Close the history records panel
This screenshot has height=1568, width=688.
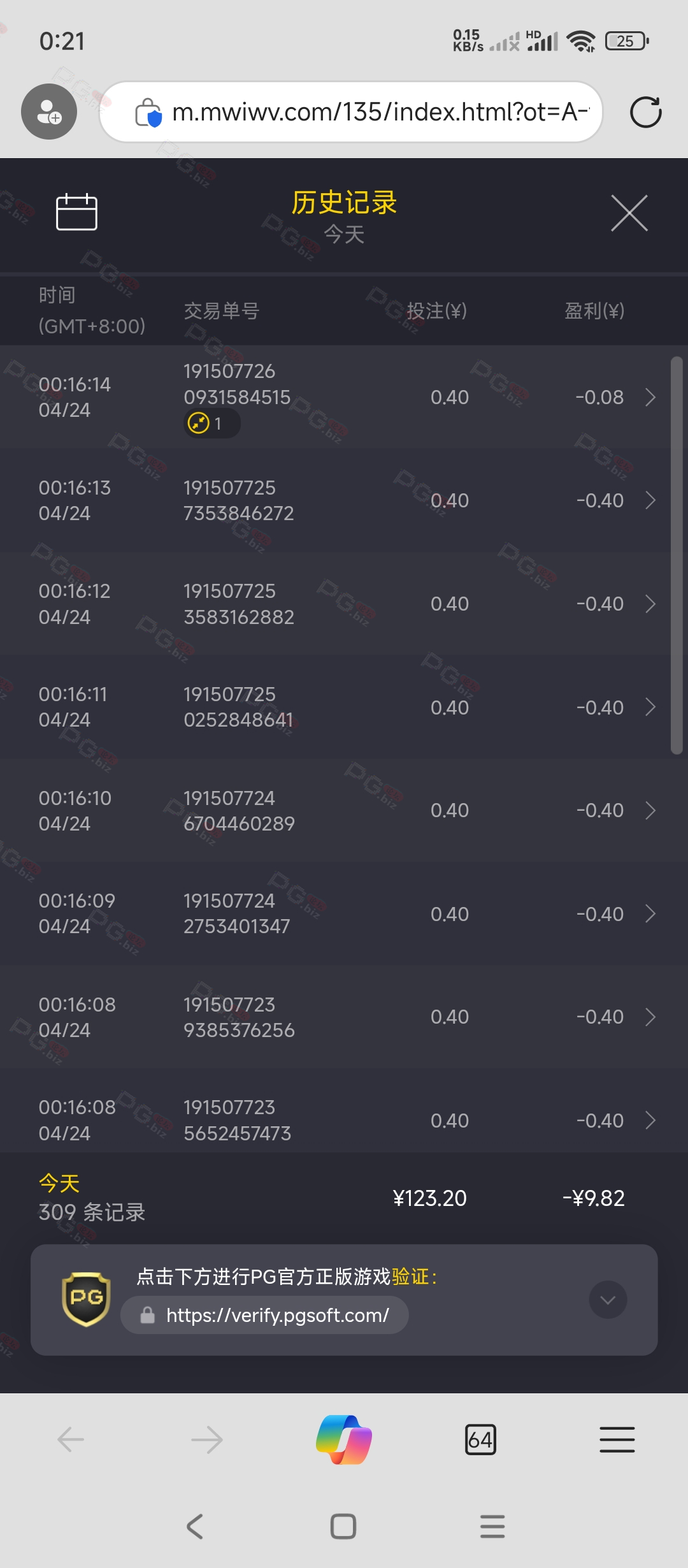[x=629, y=213]
